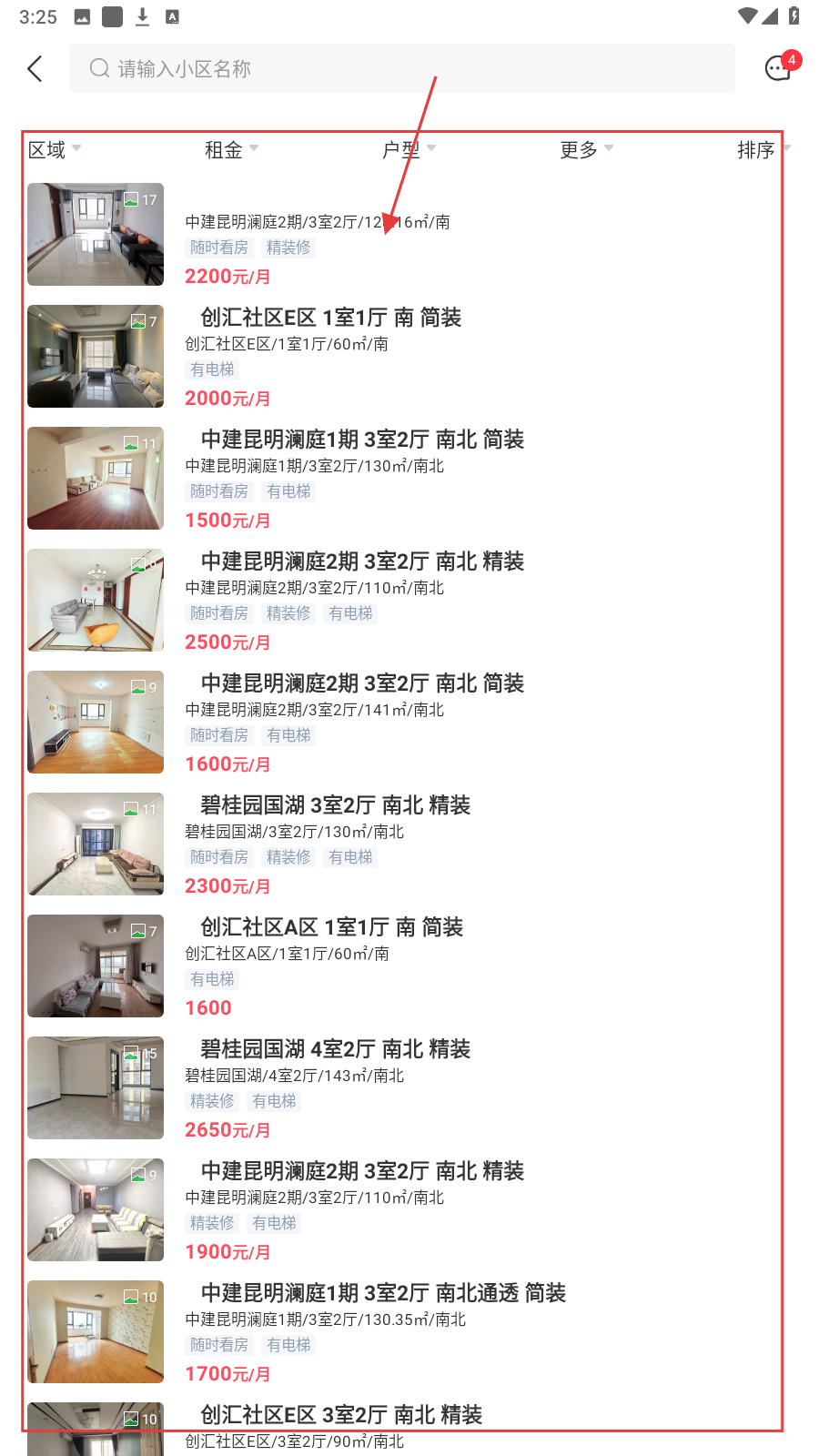The width and height of the screenshot is (819, 1456).
Task: Open the messages icon with 4 unread
Action: point(779,68)
